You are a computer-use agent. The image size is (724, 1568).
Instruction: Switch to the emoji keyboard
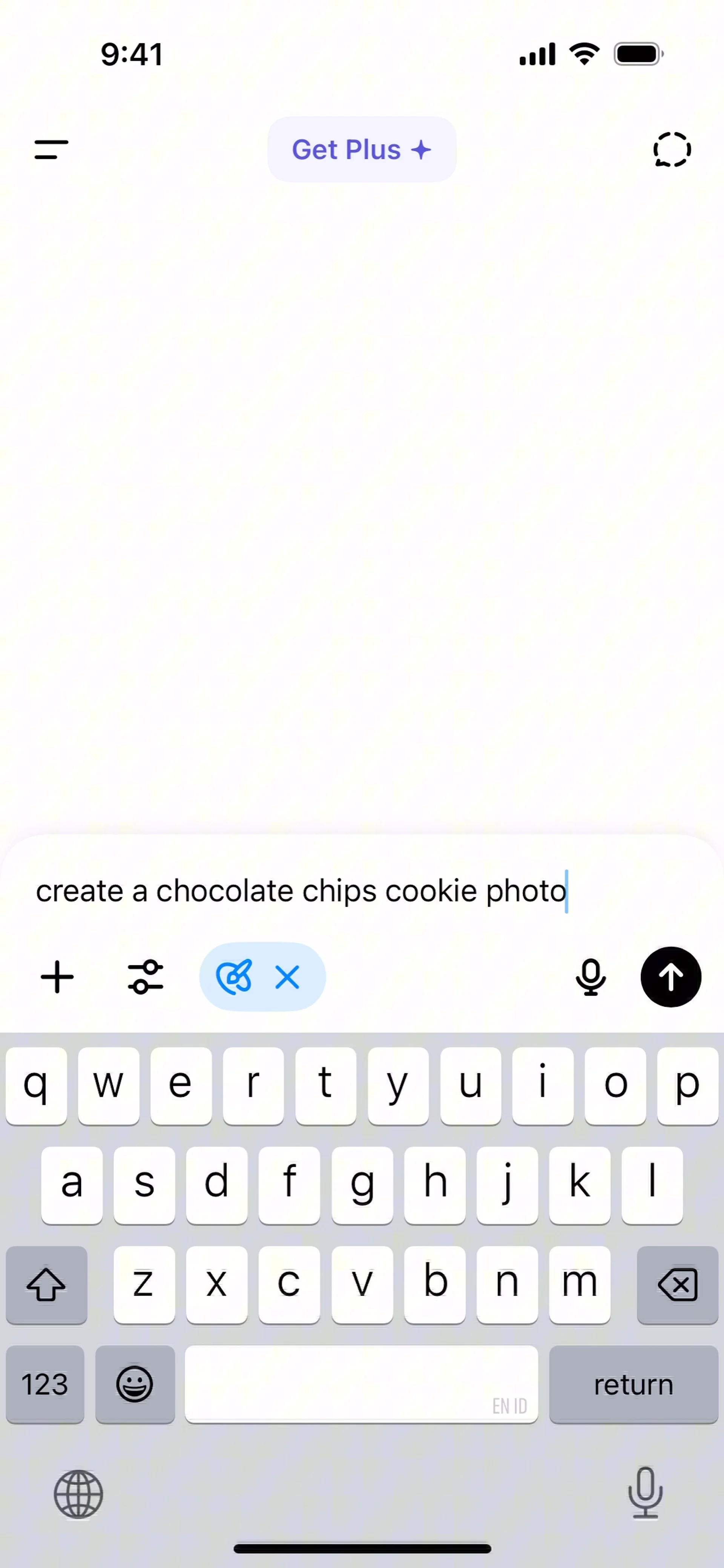pyautogui.click(x=135, y=1384)
